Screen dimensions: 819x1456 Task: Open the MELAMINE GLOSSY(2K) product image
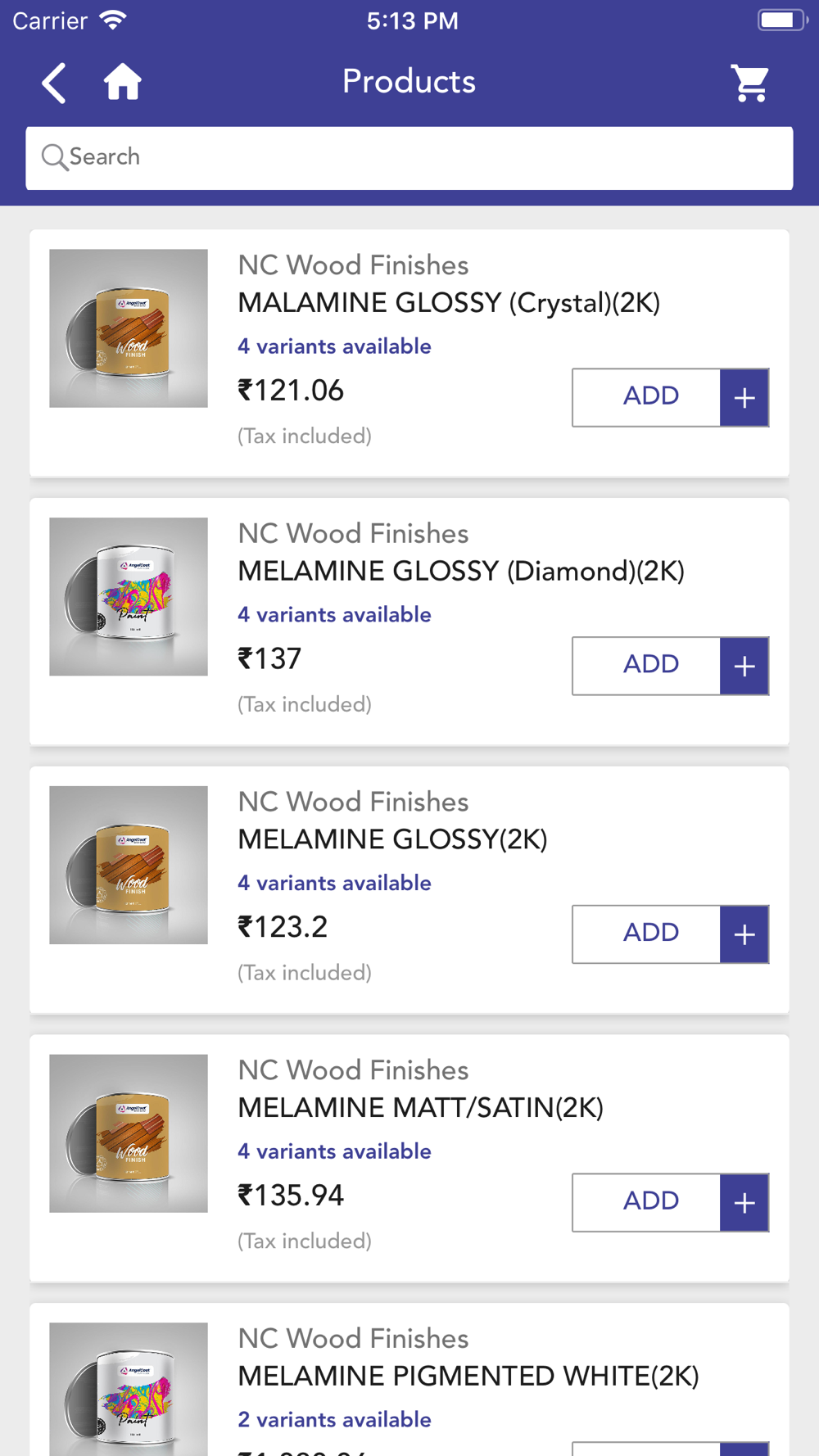pos(129,865)
